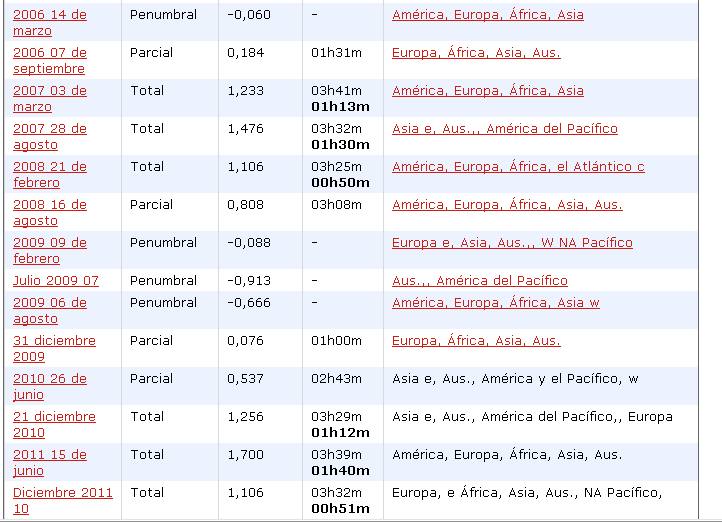Open the Diciembre 2011 10 link
This screenshot has height=522, width=722.
(62, 493)
